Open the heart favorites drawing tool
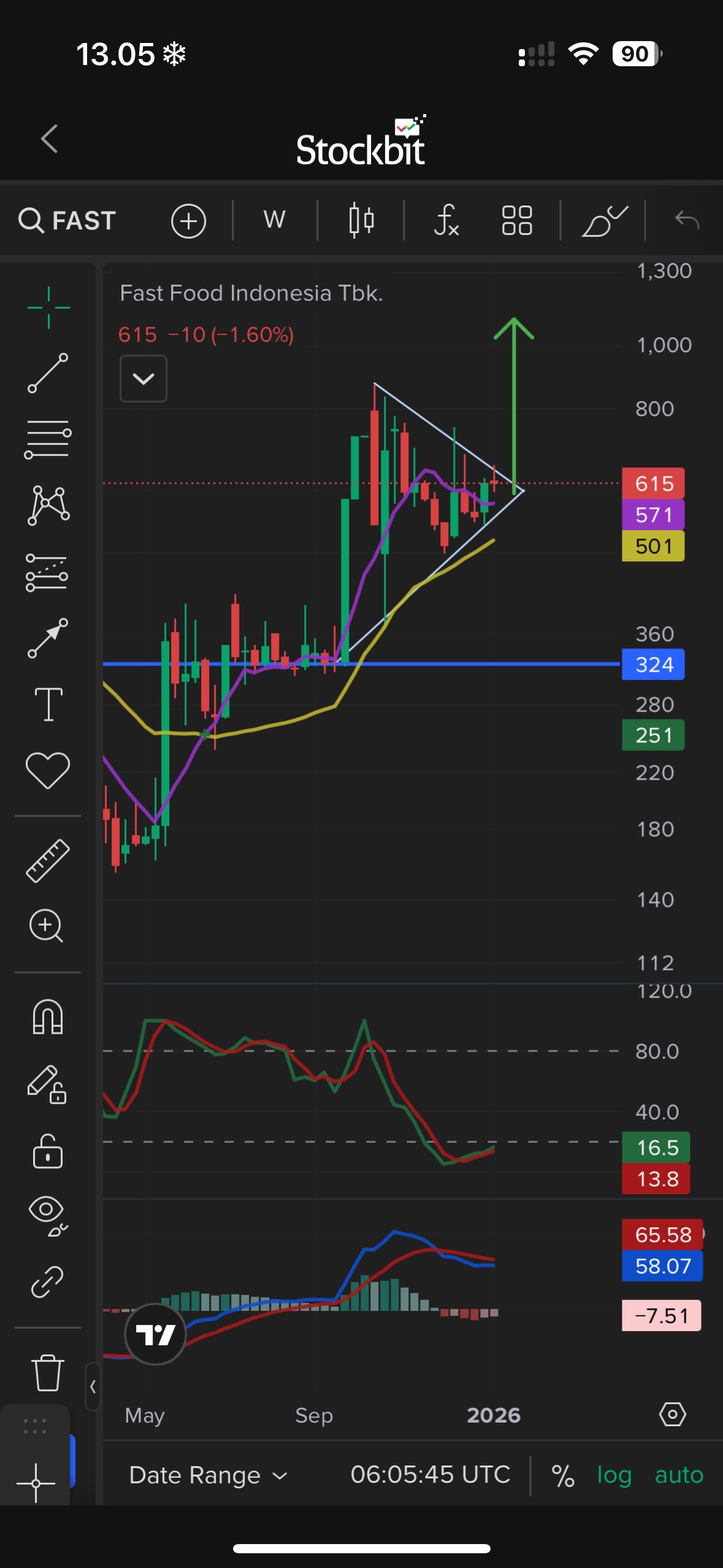723x1568 pixels. point(48,769)
